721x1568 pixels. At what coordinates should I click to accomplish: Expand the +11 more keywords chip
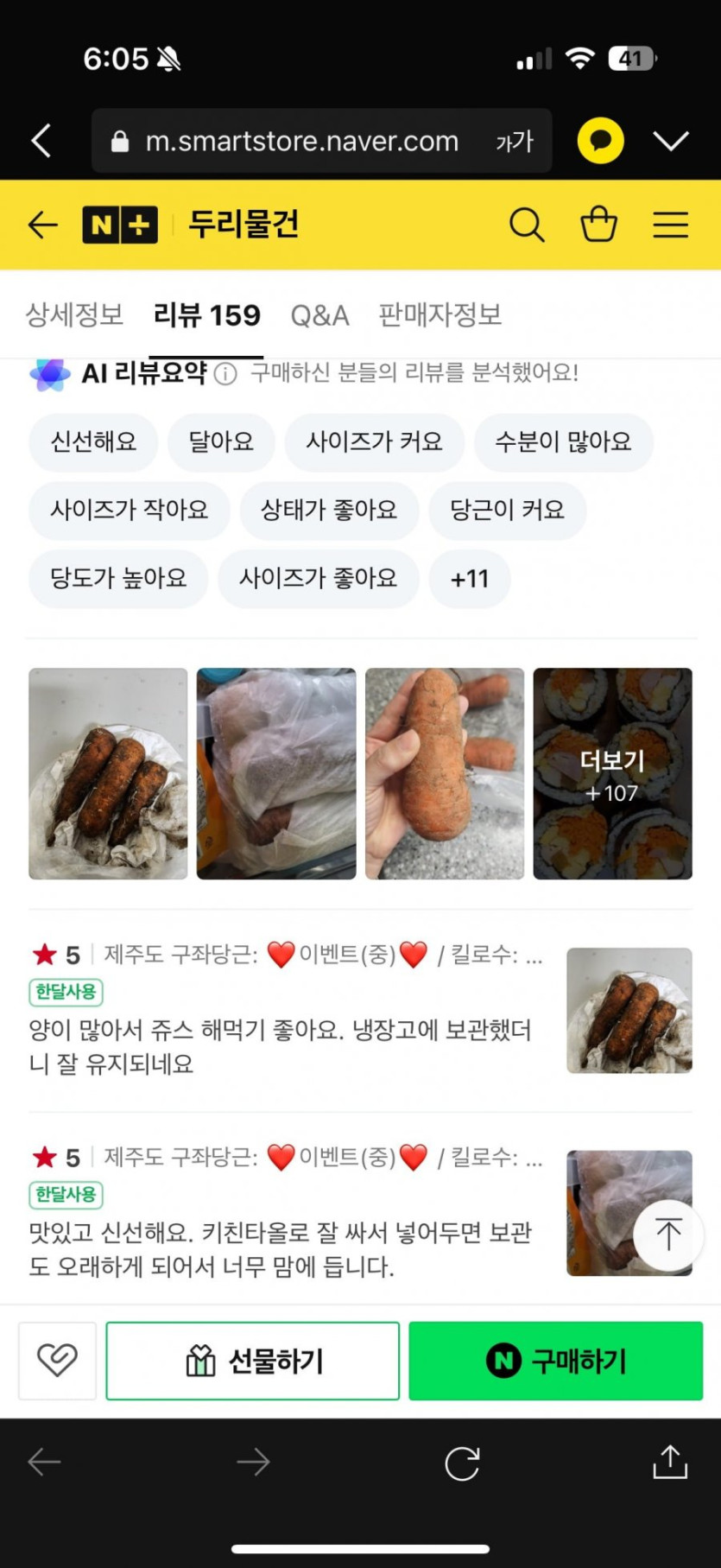pyautogui.click(x=470, y=578)
